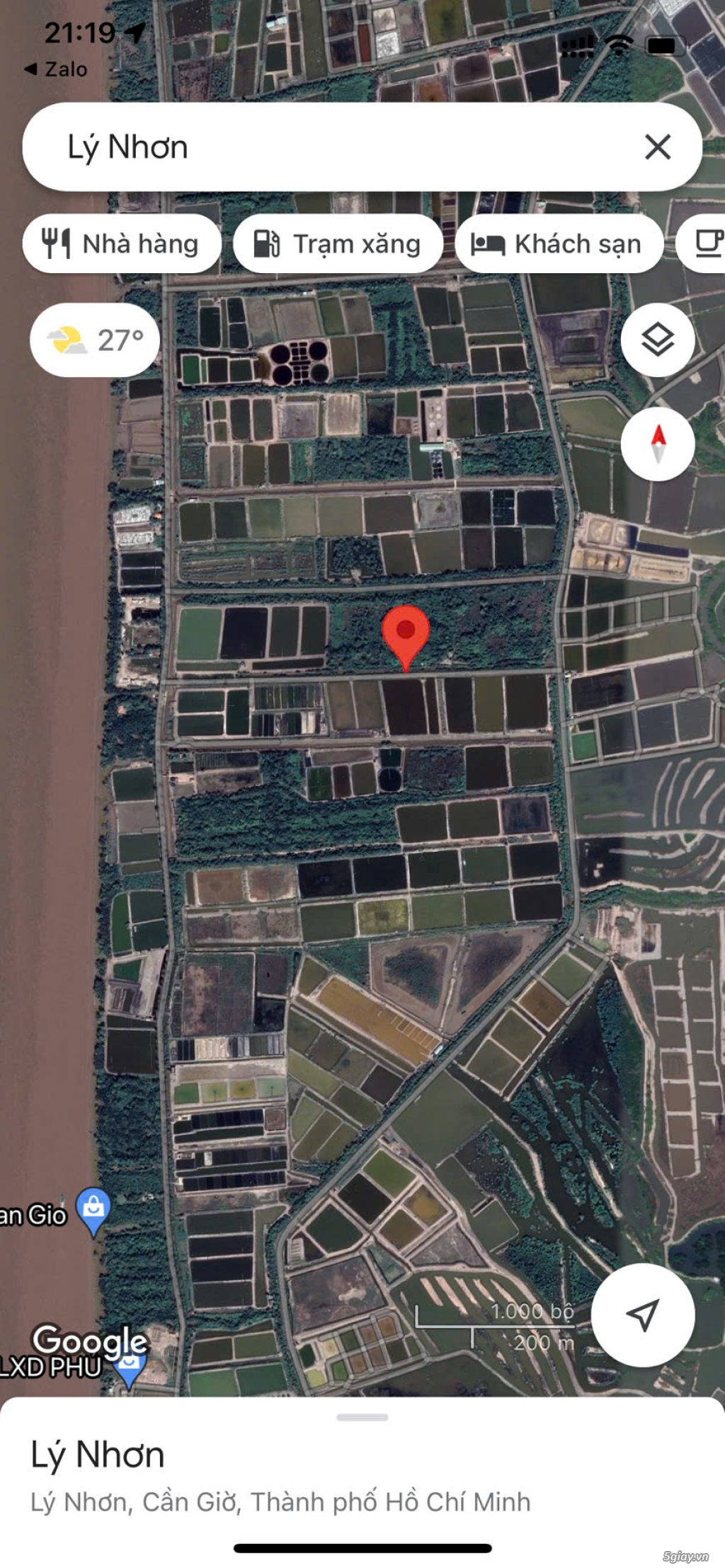Open the LXD PHU shop marker
Image resolution: width=725 pixels, height=1568 pixels.
point(128,1367)
